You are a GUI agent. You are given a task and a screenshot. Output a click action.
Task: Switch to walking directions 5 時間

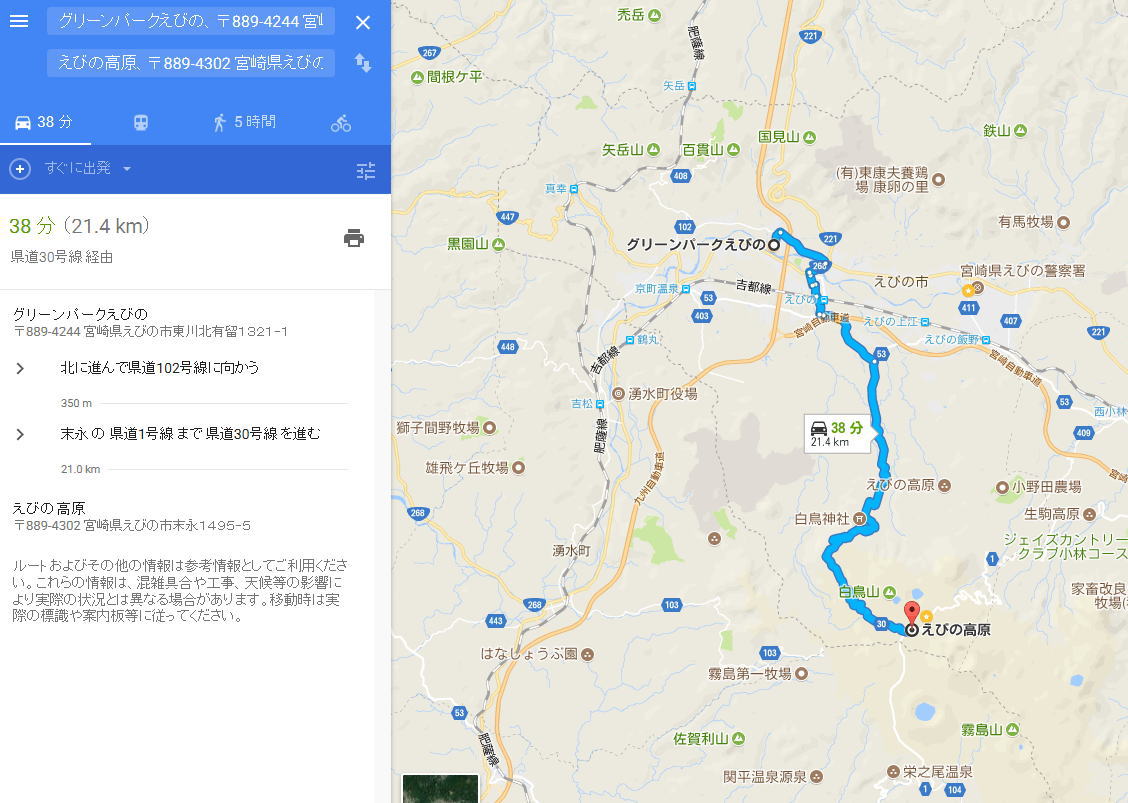[243, 122]
